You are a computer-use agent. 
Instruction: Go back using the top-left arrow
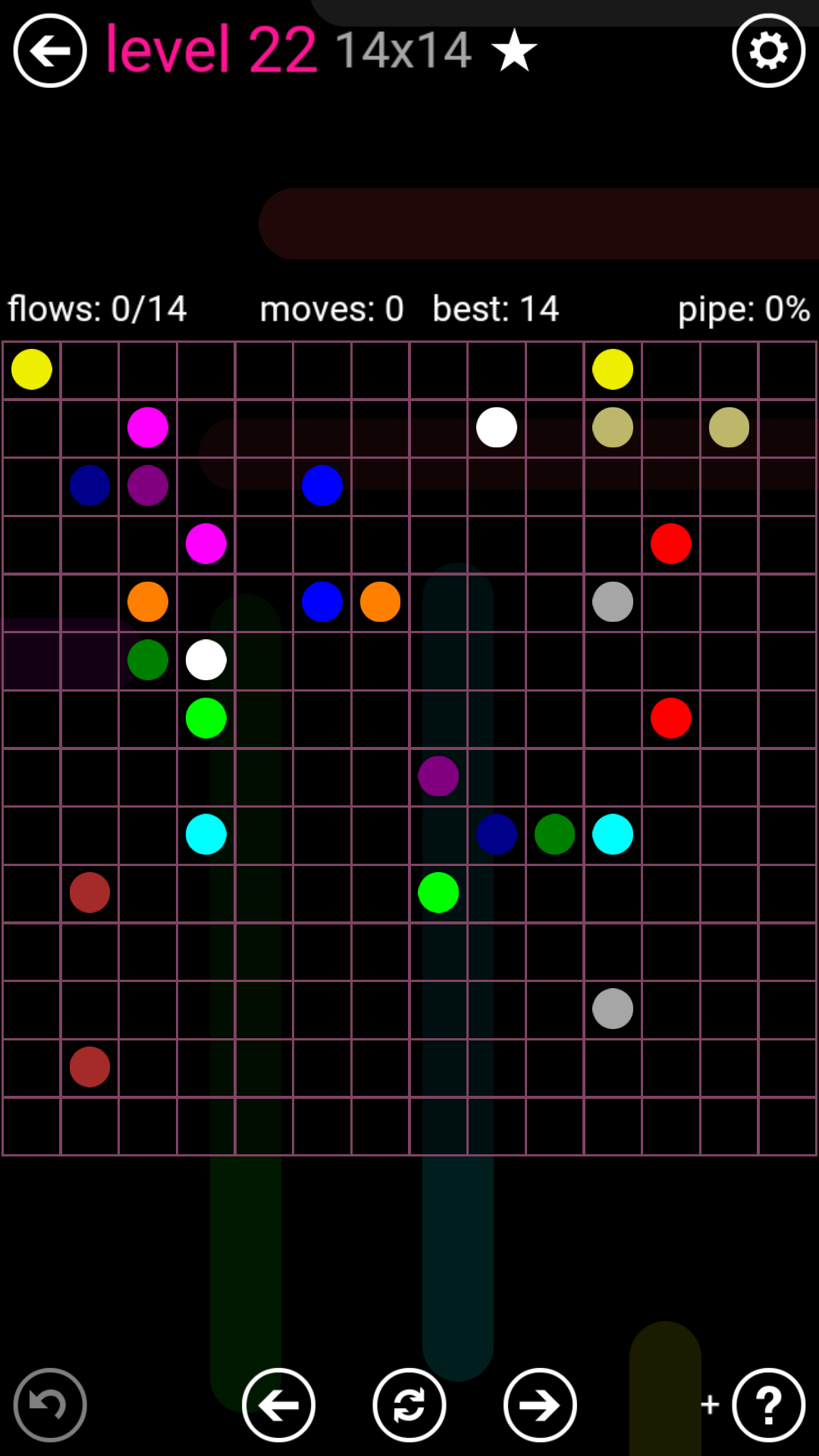[50, 51]
